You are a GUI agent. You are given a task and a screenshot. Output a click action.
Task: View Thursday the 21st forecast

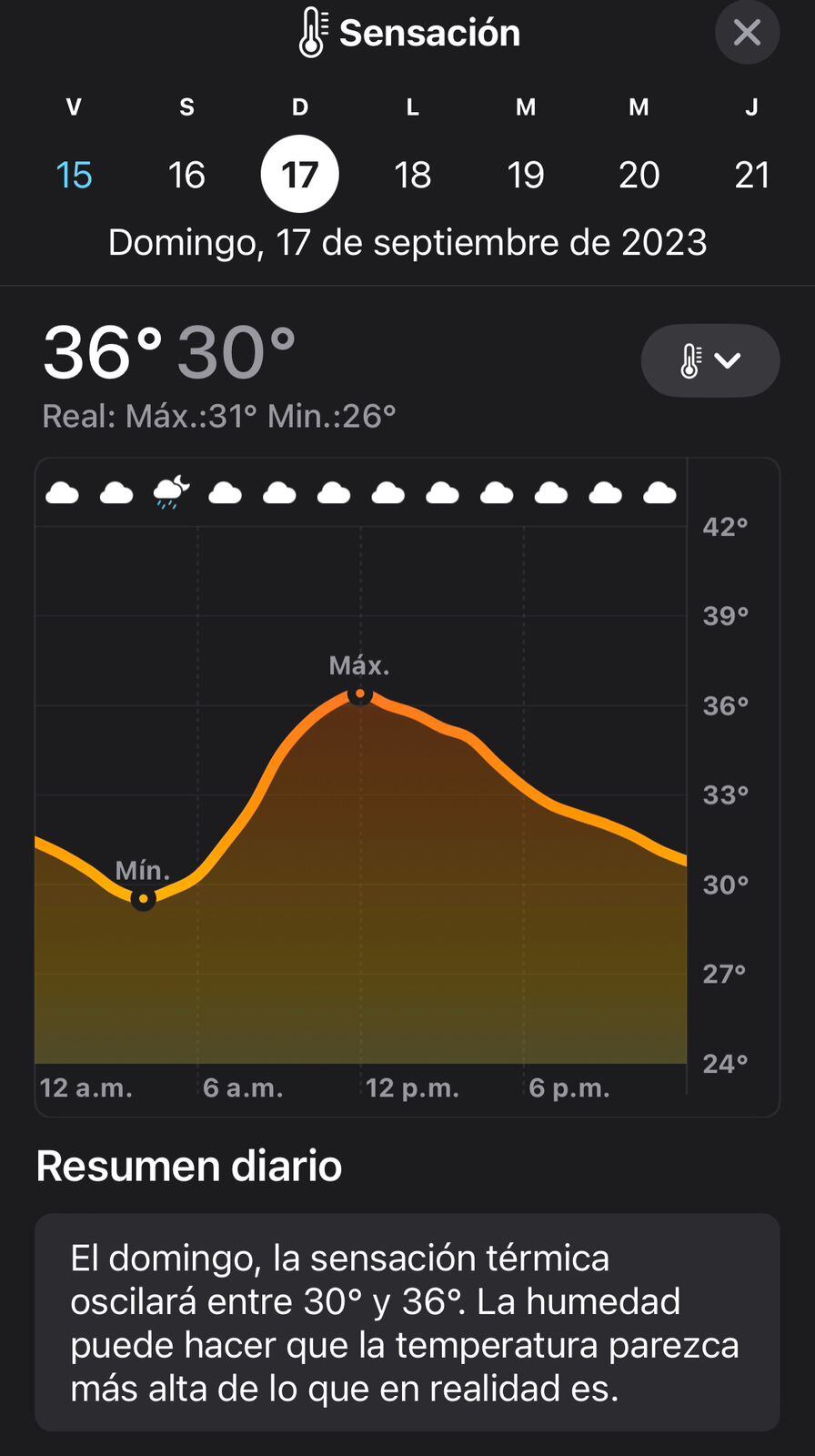click(x=751, y=174)
